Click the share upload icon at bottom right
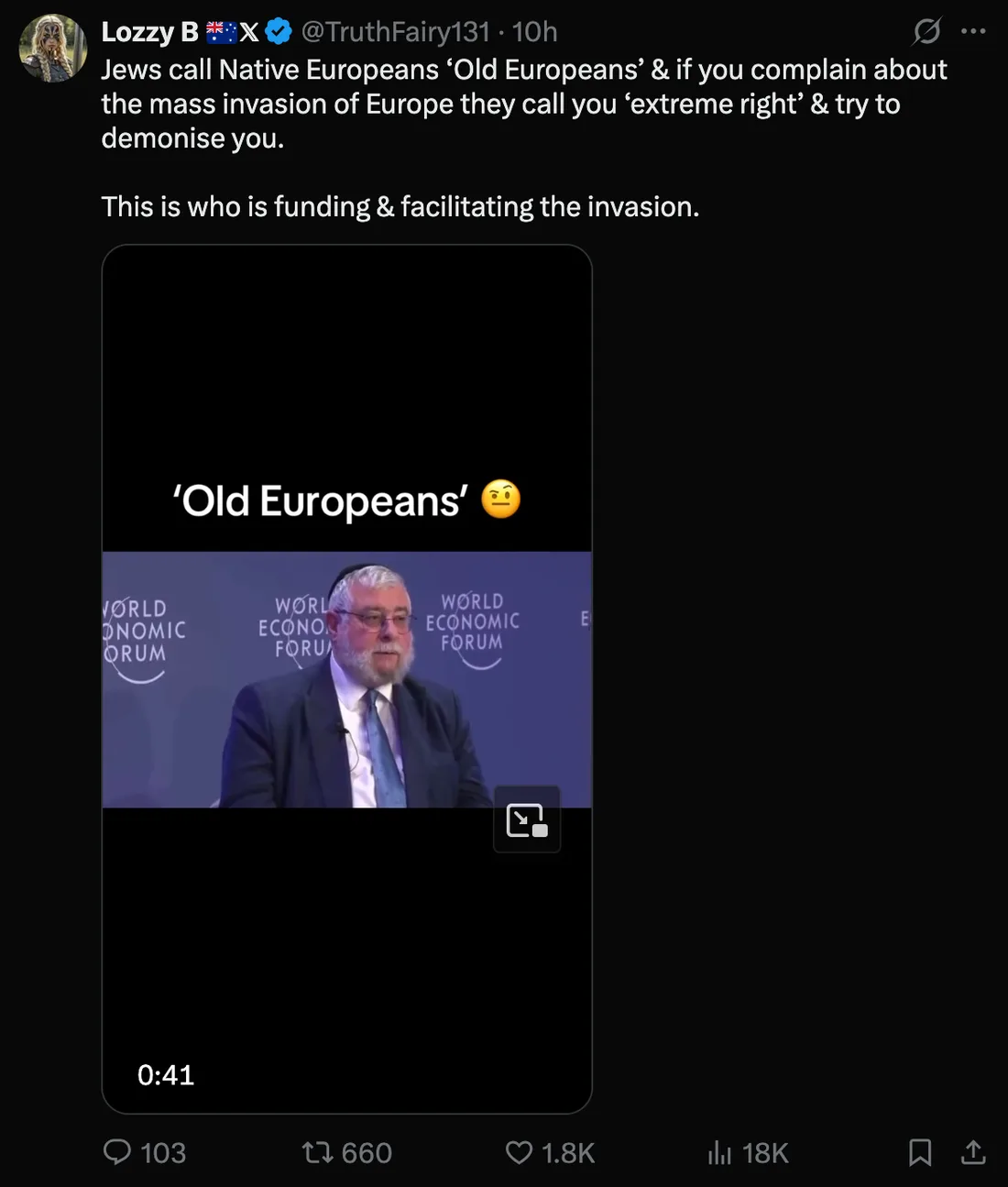 click(x=971, y=1153)
